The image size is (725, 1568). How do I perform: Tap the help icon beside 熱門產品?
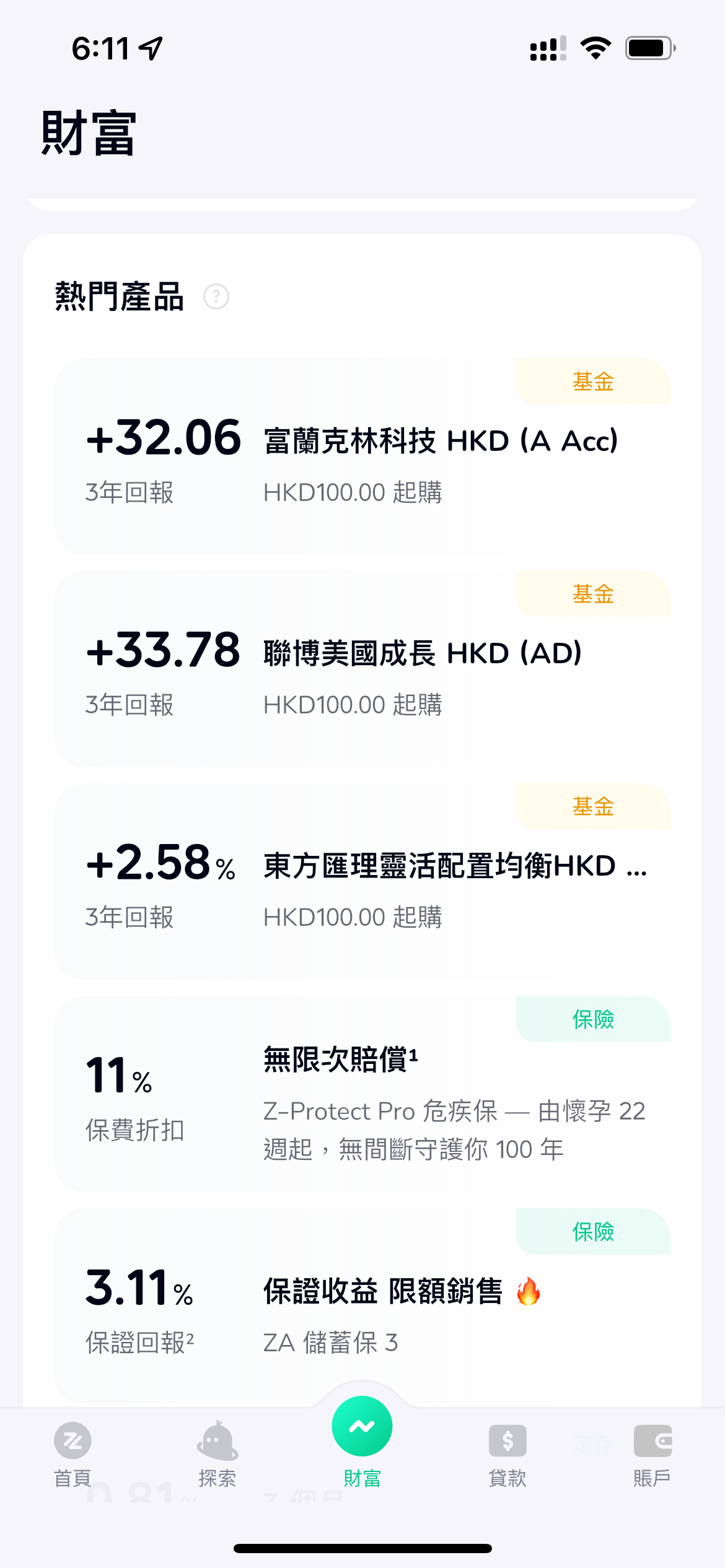216,297
